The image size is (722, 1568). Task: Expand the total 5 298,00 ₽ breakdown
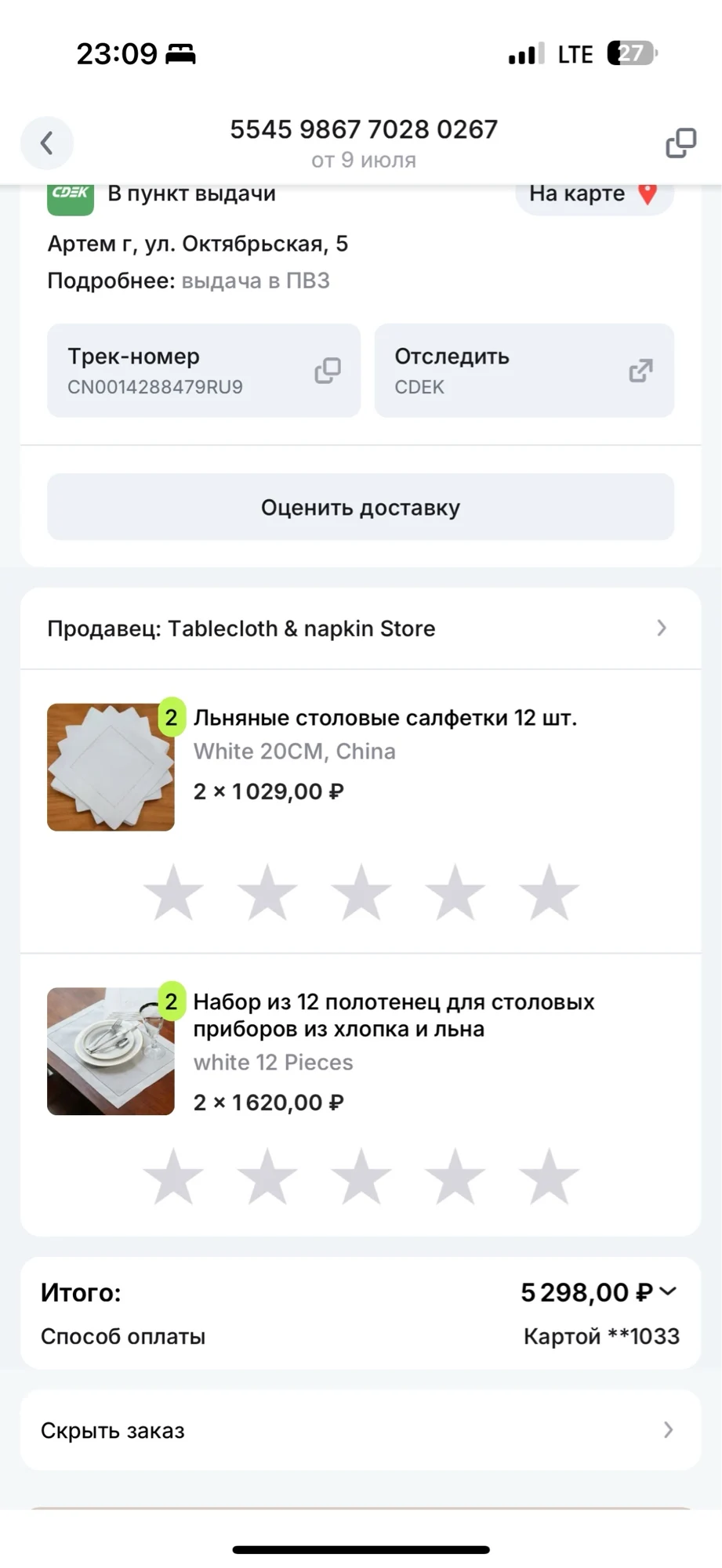tap(668, 1292)
